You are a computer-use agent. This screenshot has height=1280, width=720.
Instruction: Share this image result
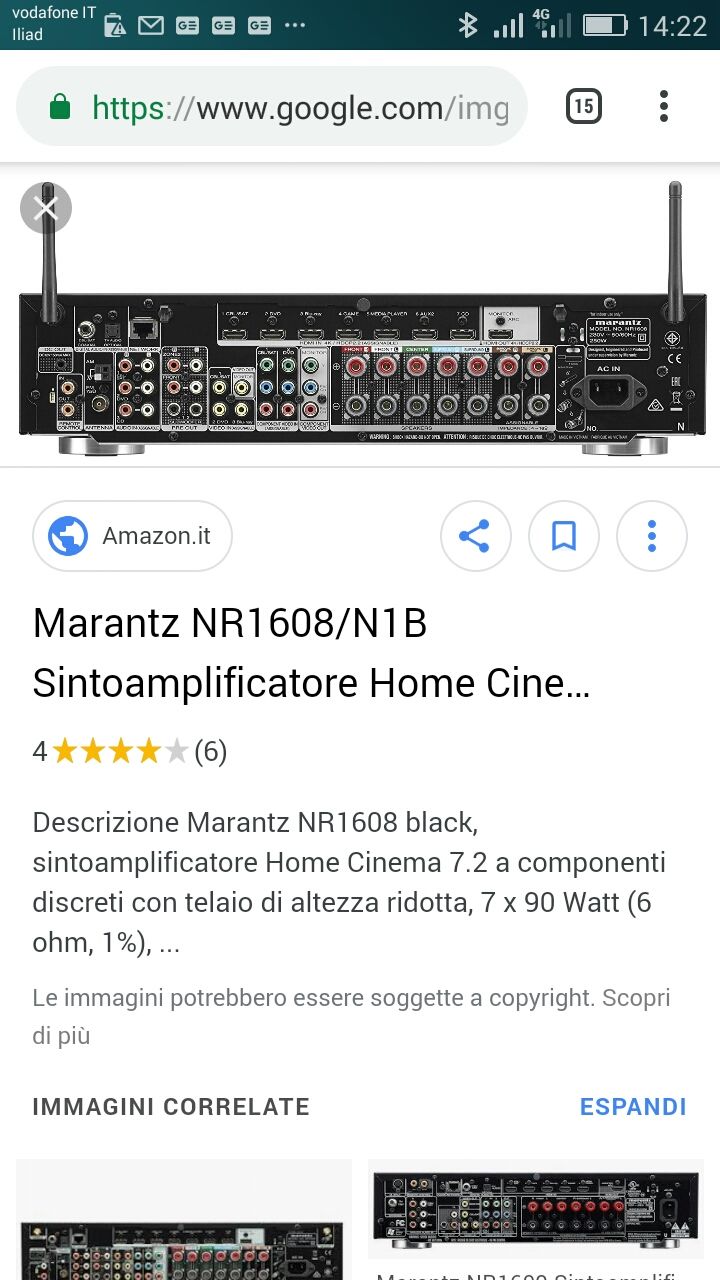coord(475,536)
